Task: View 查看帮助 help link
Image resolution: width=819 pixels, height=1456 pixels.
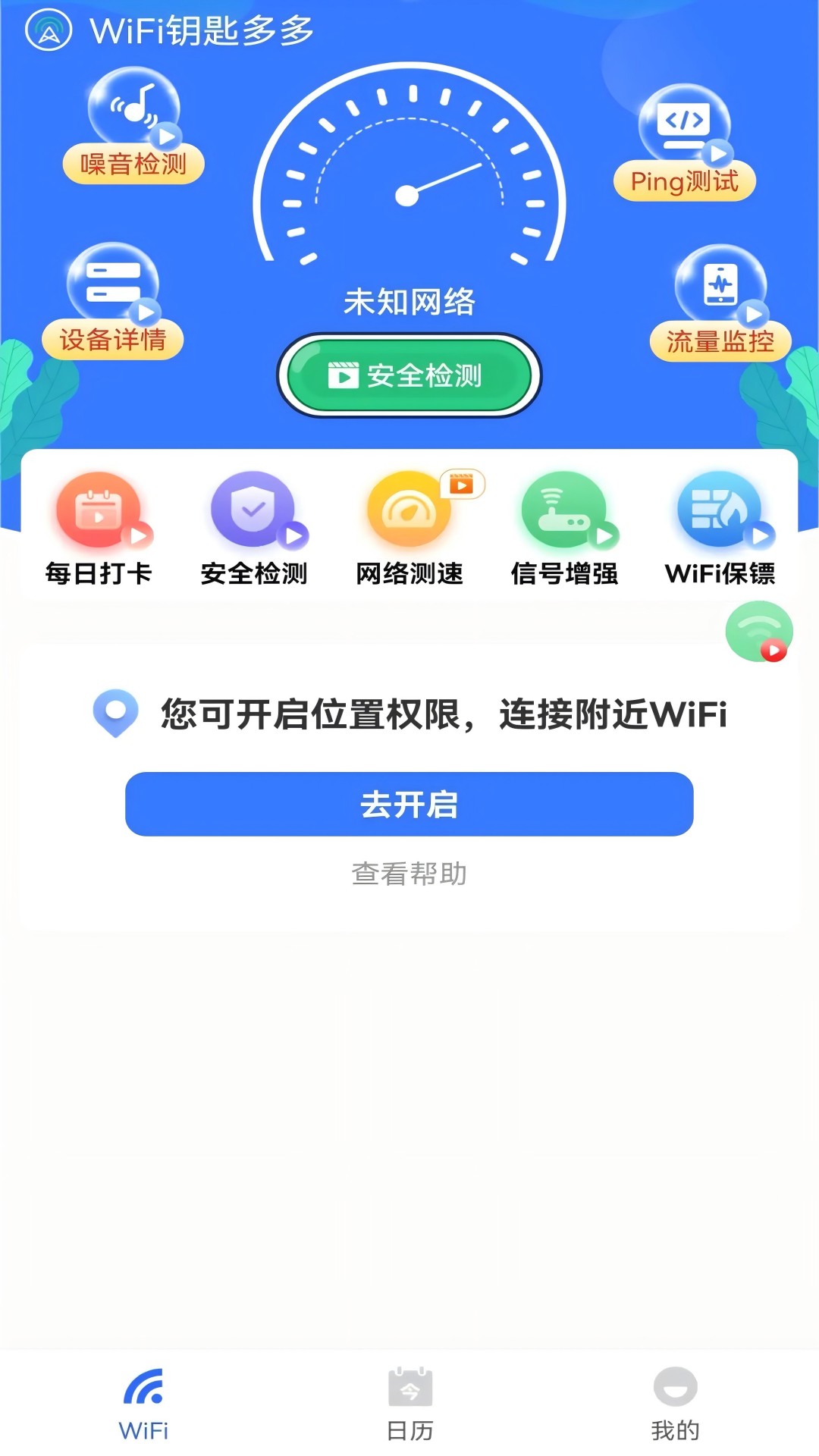Action: [x=409, y=874]
